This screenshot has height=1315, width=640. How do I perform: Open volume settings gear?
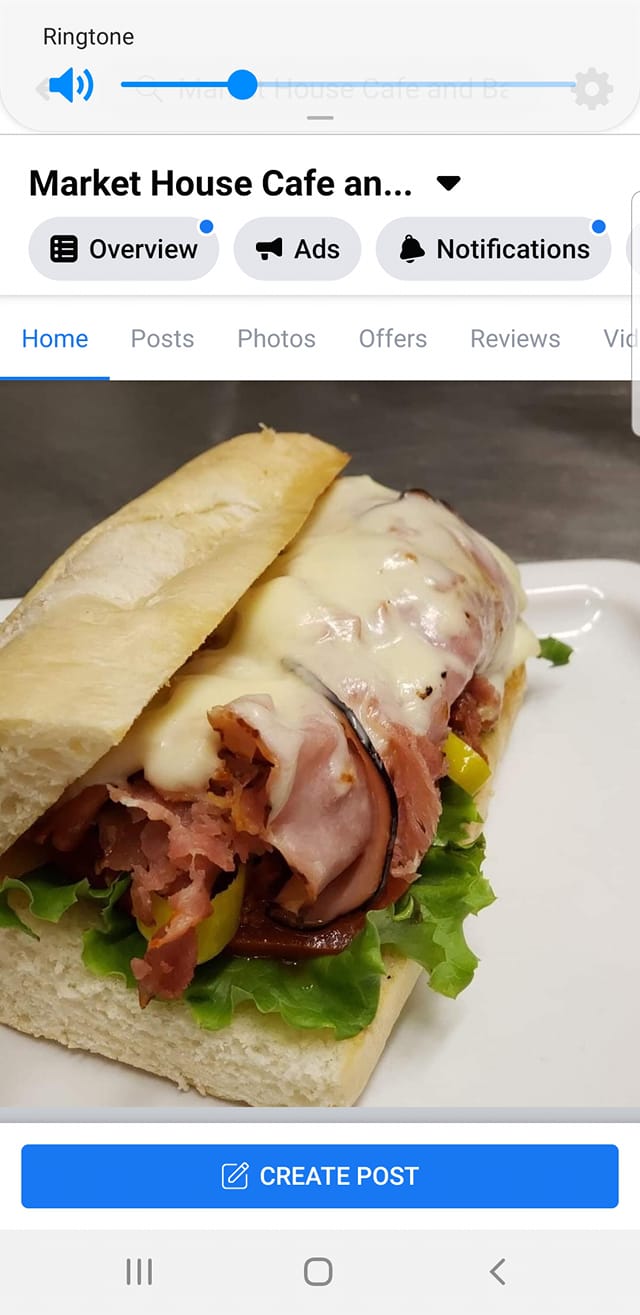tap(592, 89)
